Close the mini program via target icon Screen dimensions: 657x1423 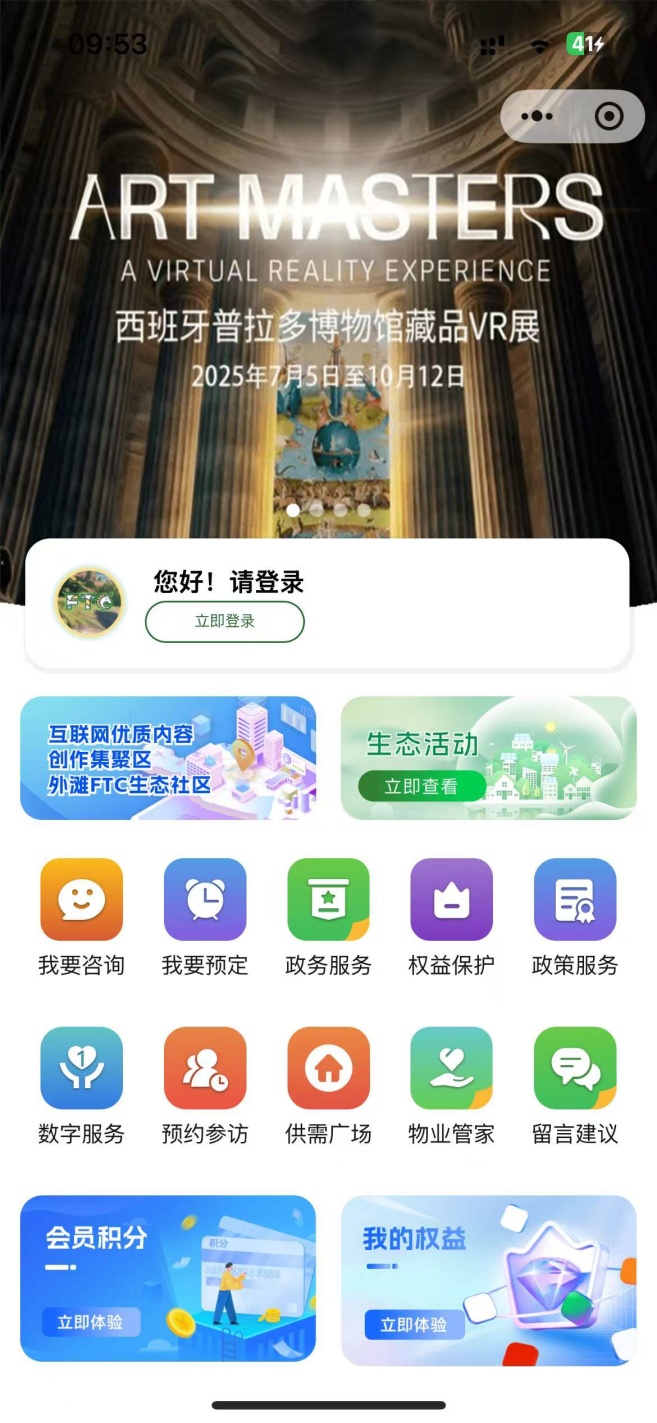click(608, 116)
